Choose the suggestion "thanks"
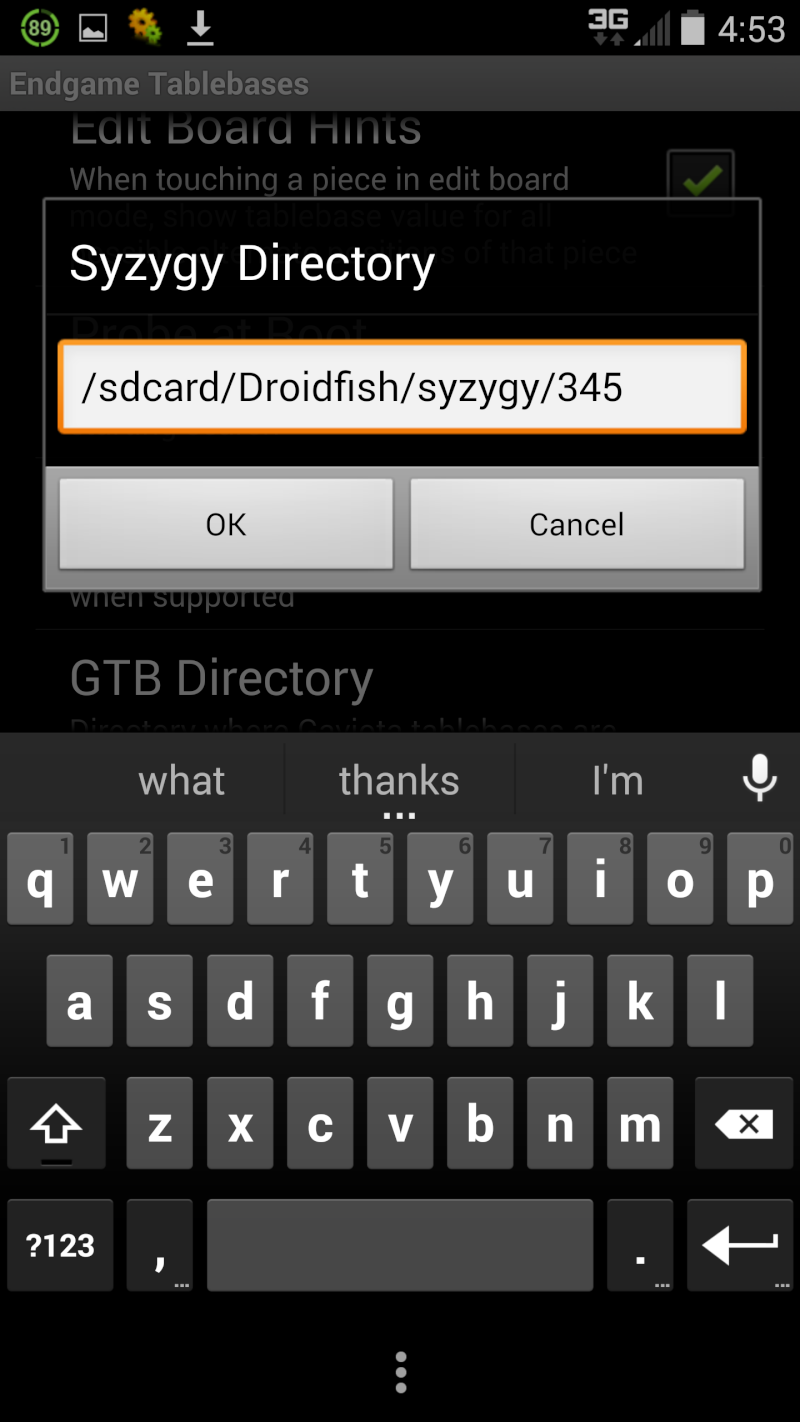 pos(399,780)
